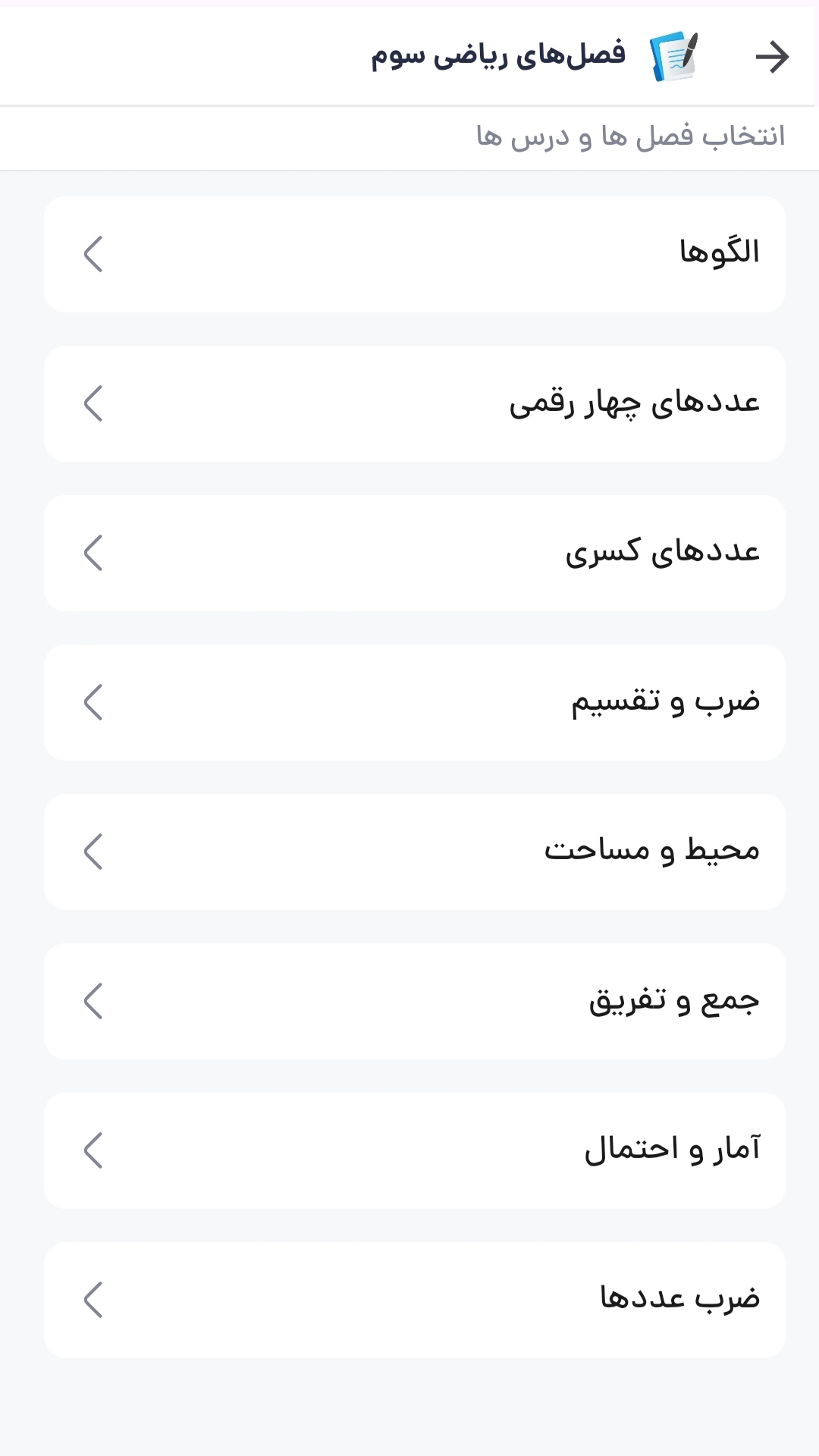This screenshot has height=1456, width=819.
Task: Open the آمار و احتمال chapter
Action: [x=414, y=1150]
